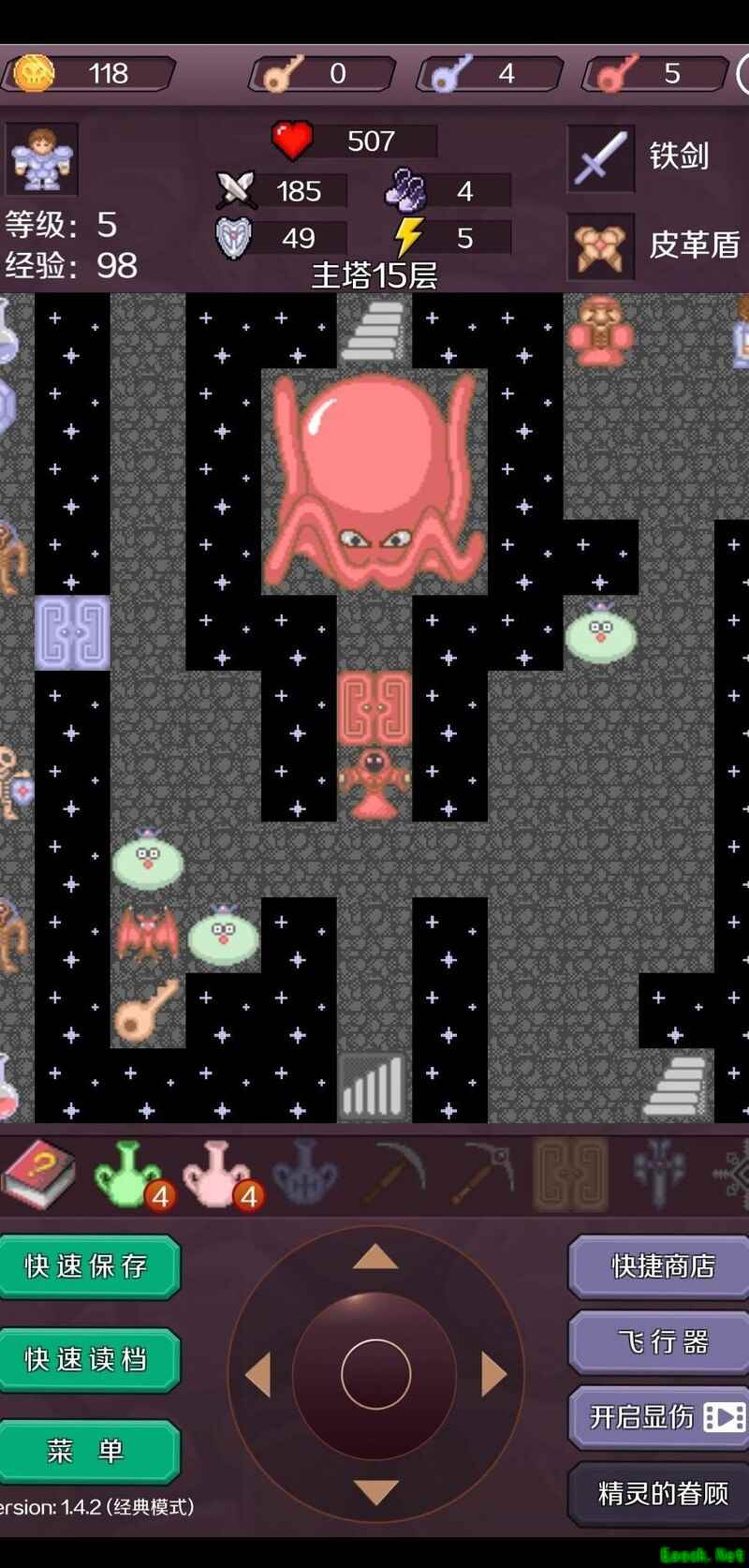Enable 开启显伤 damage display
The image size is (749, 1568).
coord(661,1417)
